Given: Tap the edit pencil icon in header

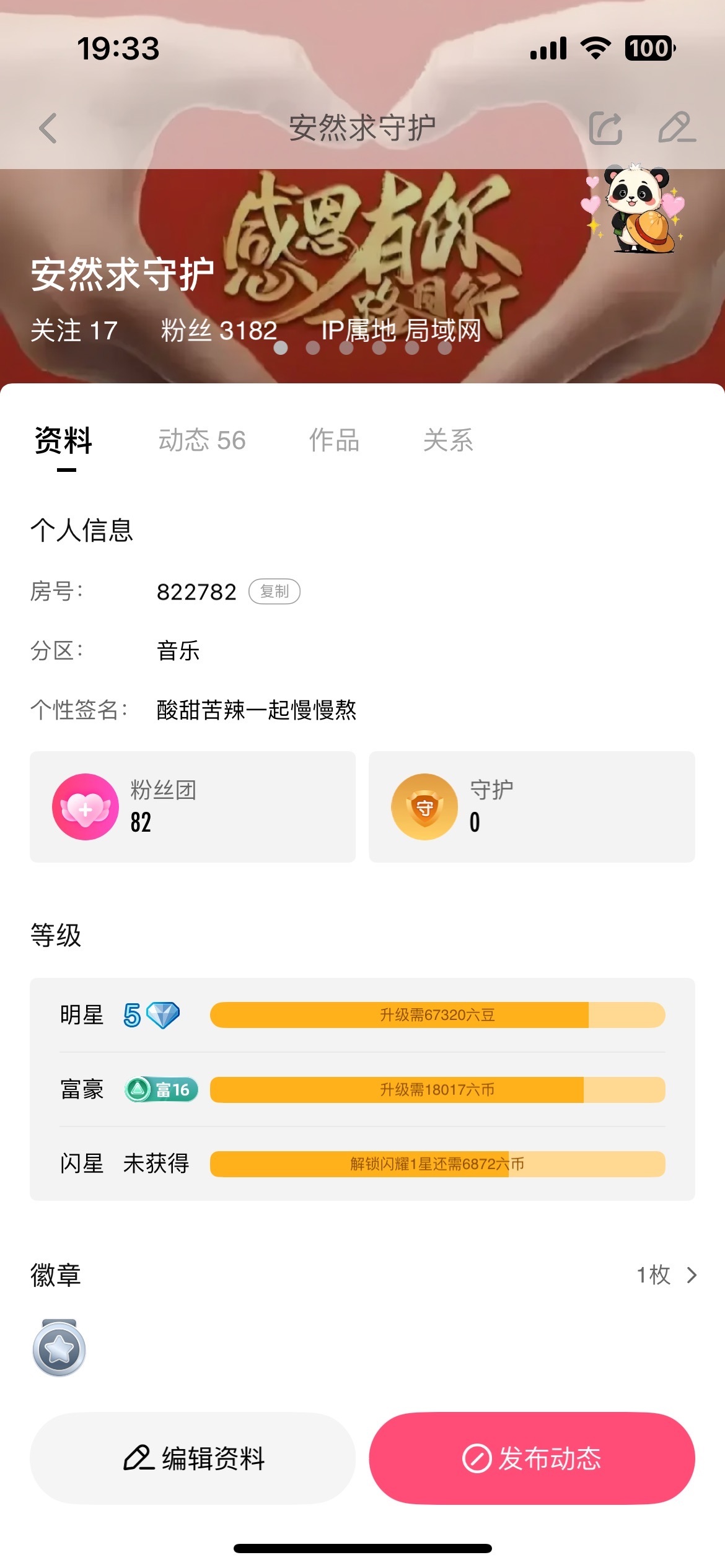Looking at the screenshot, I should (675, 128).
